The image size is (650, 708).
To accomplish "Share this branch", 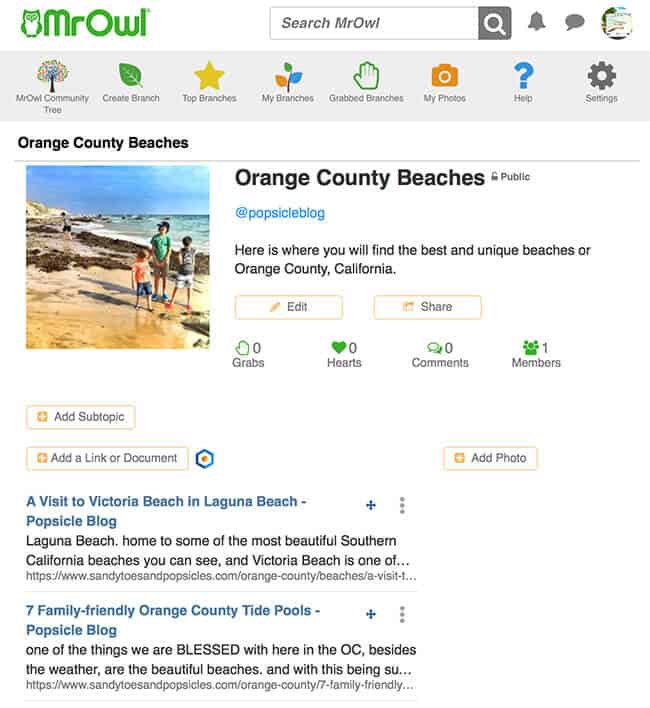I will pyautogui.click(x=427, y=307).
